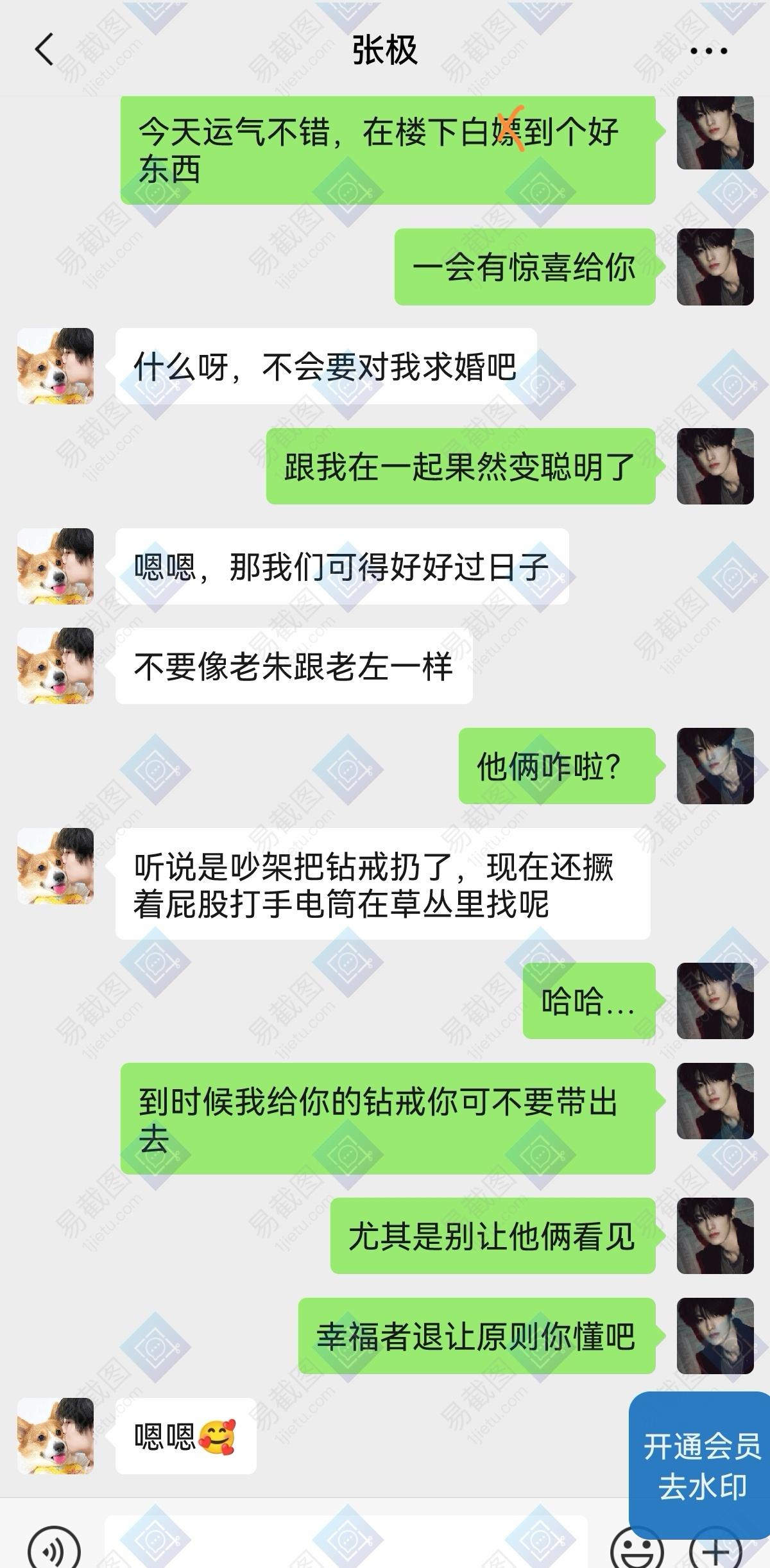Viewport: 770px width, 1568px height.
Task: Open avatar beside 什么呀，不会要对我求婚吧
Action: coord(56,366)
